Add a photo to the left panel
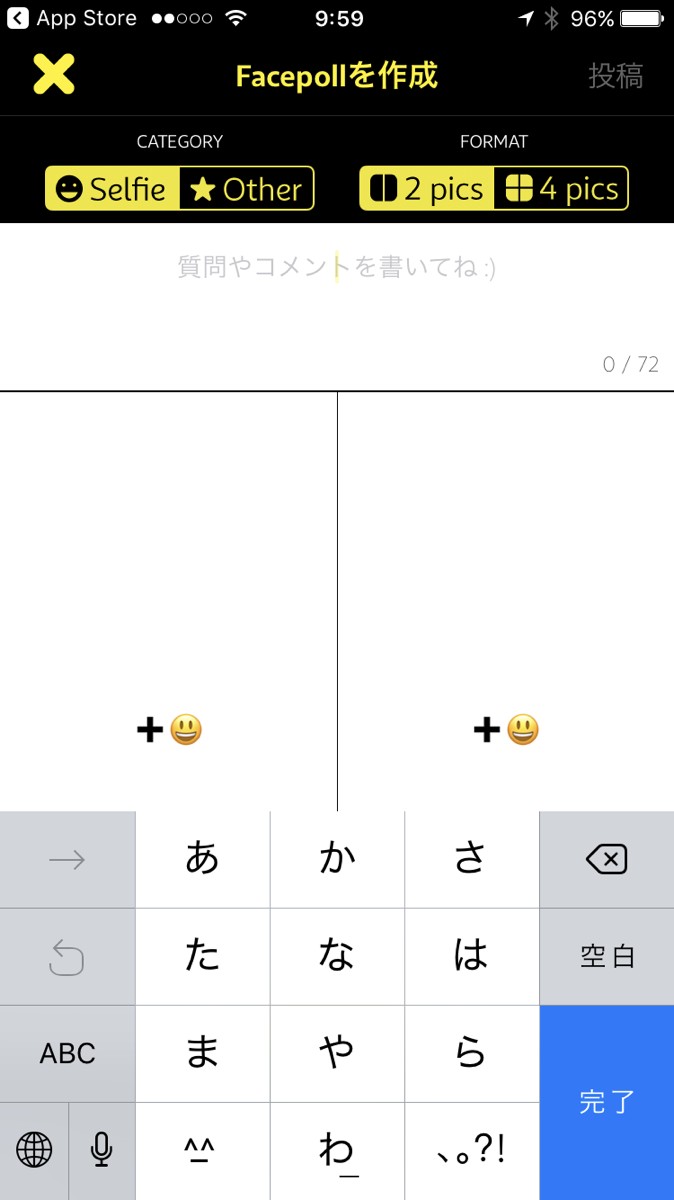Screen dimensions: 674x1200 [x=168, y=730]
